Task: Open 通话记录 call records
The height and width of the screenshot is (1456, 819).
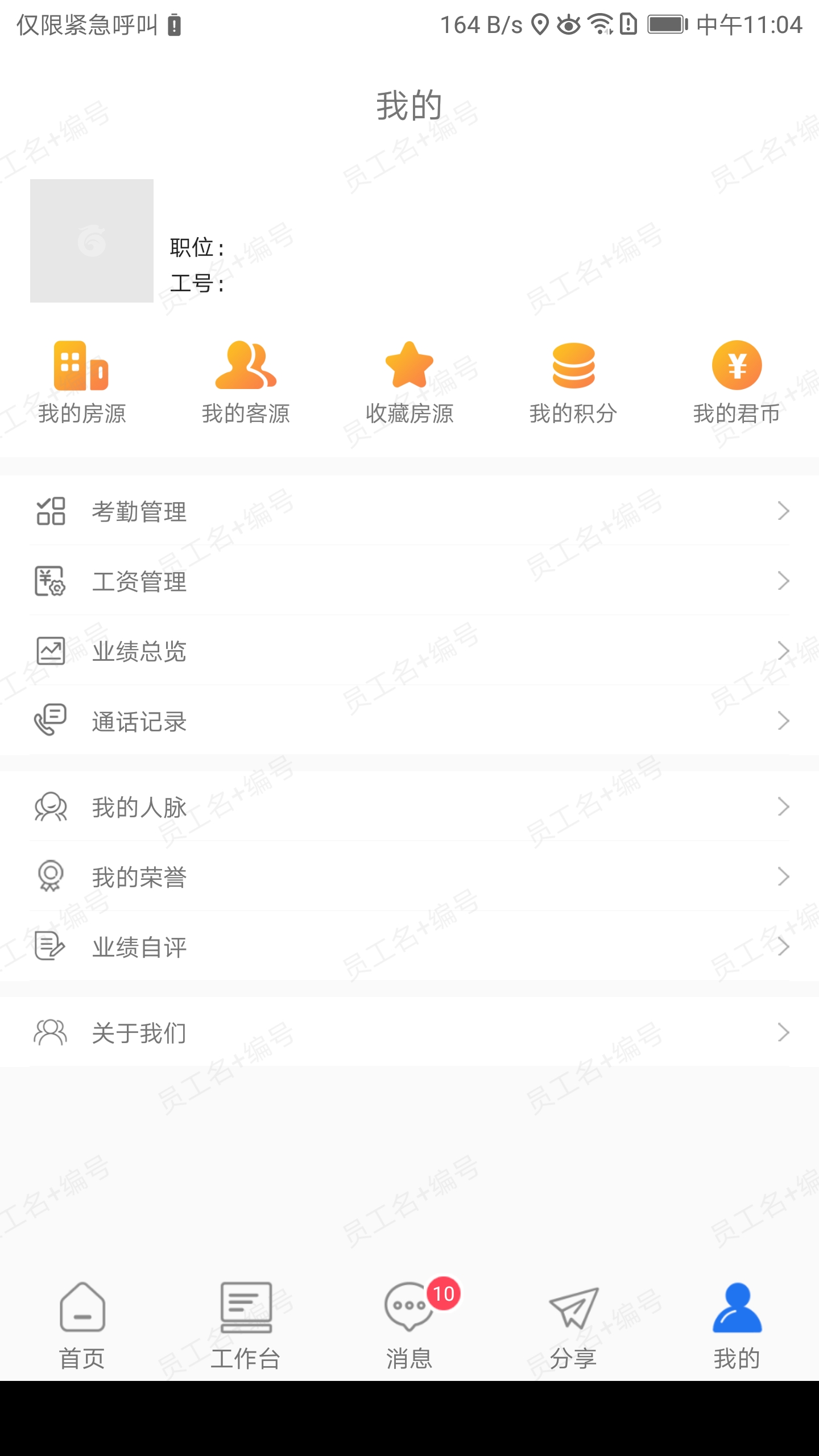Action: (409, 721)
